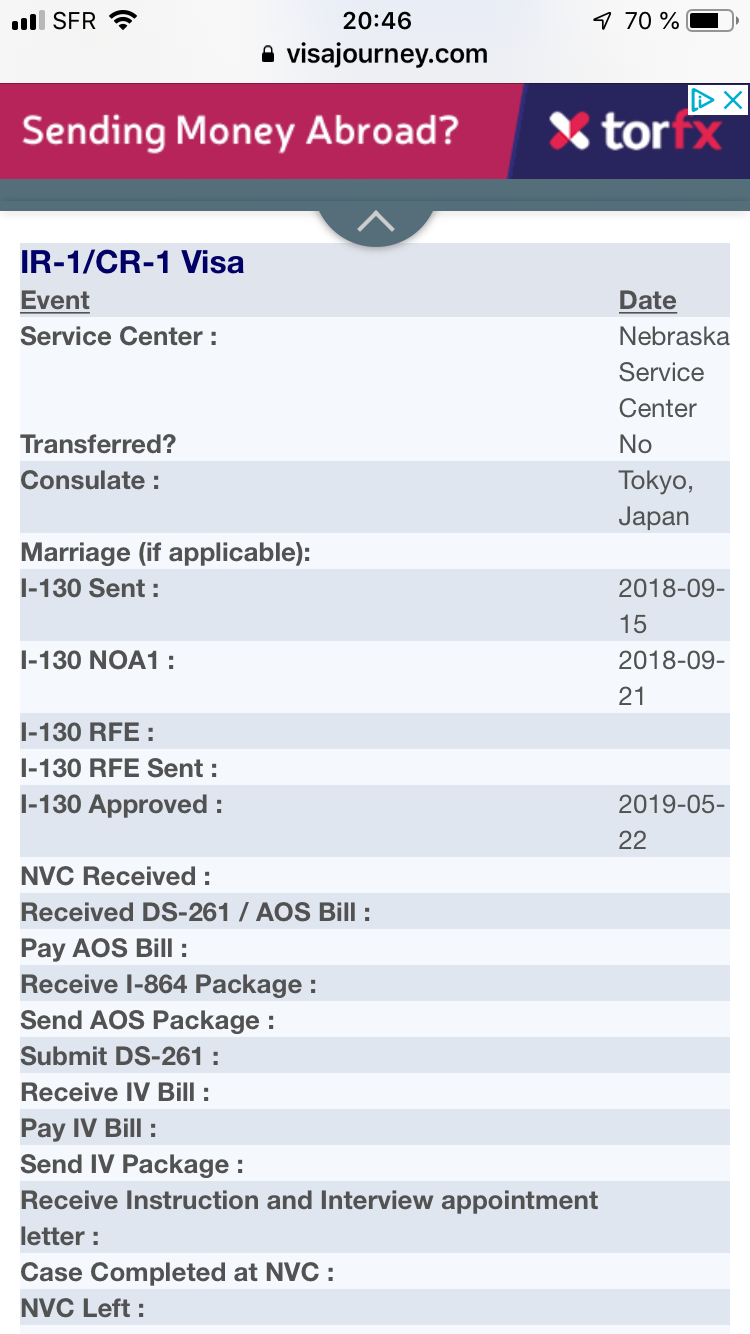The image size is (750, 1334).
Task: Close the TorFX ad banner
Action: 734,100
